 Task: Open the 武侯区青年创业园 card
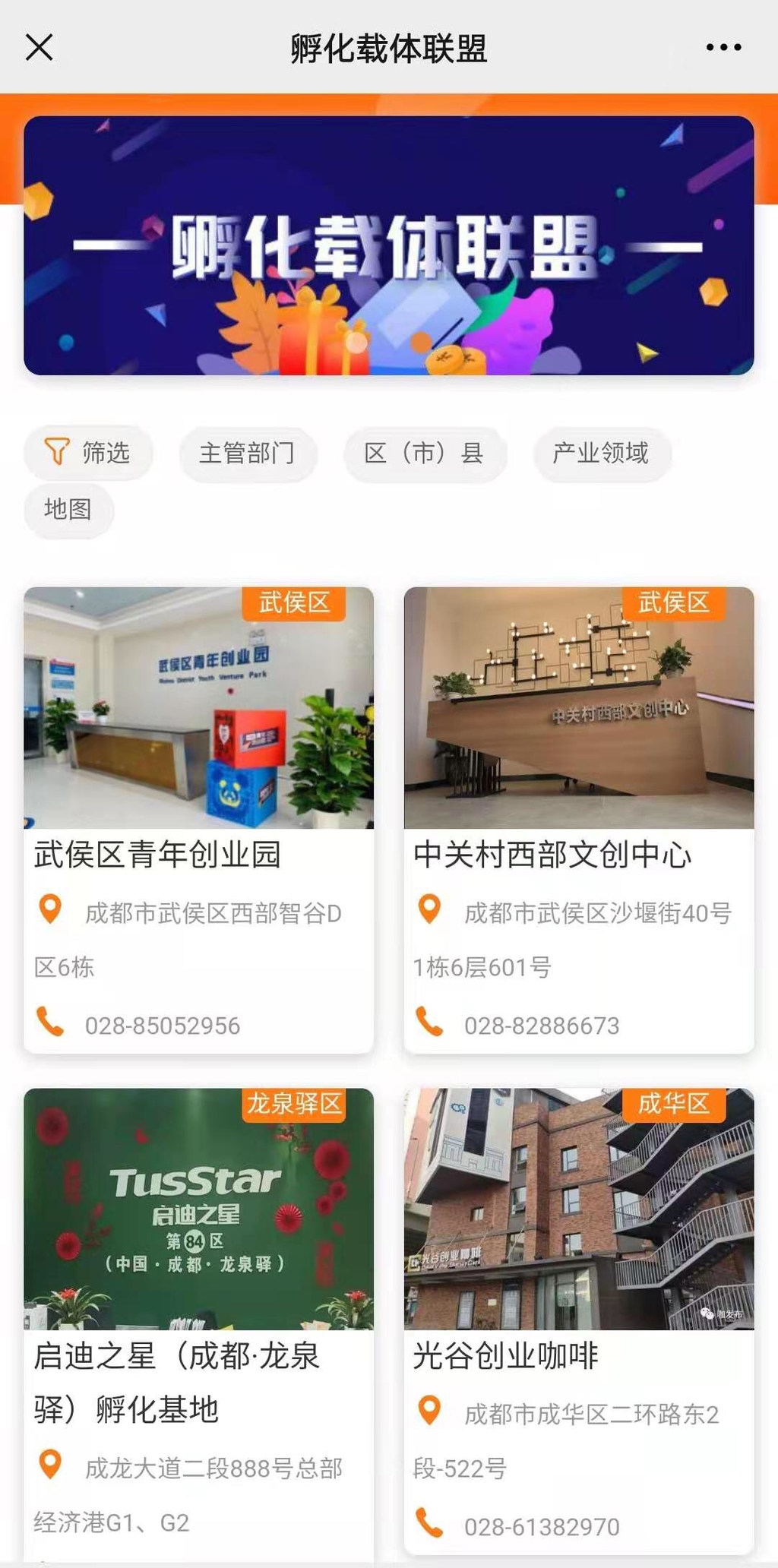tap(198, 819)
